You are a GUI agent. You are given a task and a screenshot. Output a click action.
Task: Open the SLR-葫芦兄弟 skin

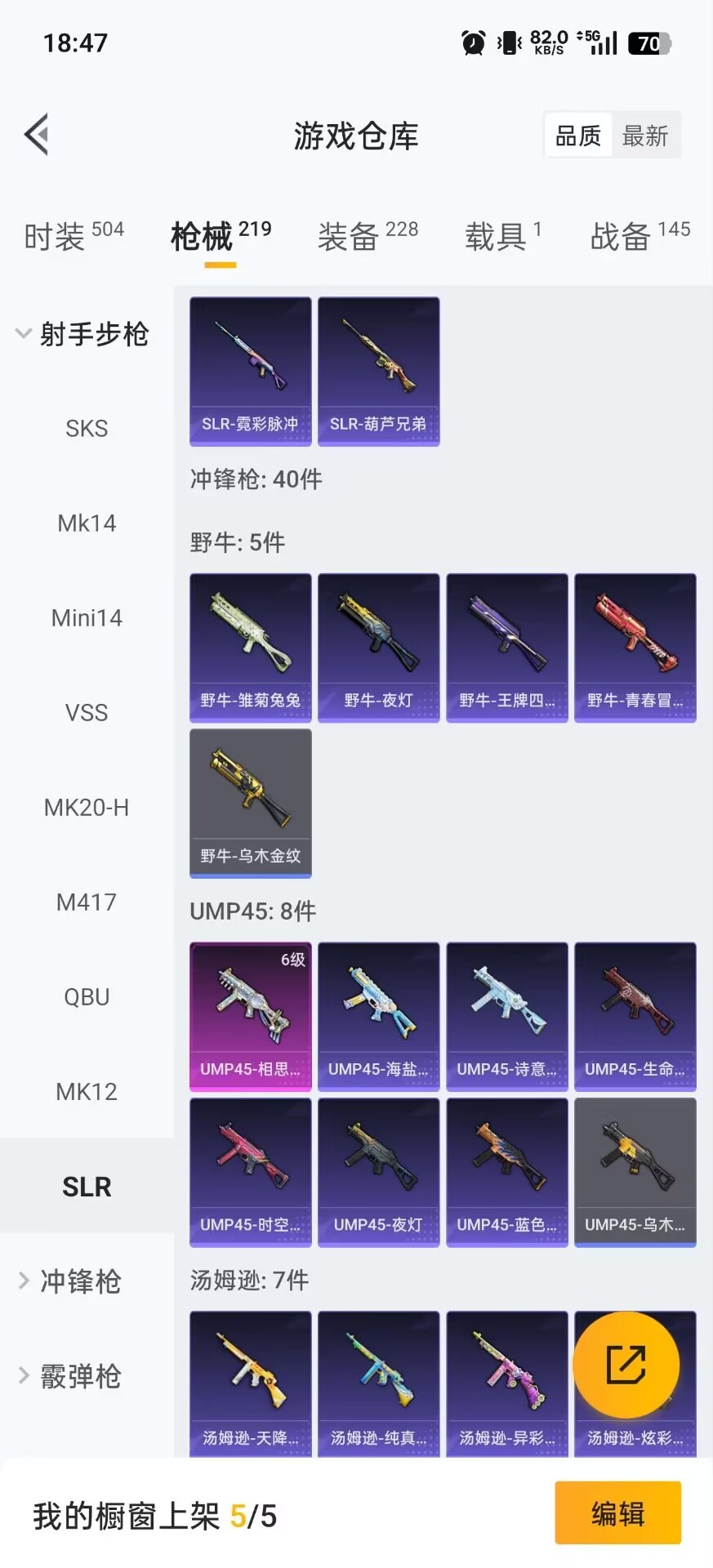(x=378, y=372)
